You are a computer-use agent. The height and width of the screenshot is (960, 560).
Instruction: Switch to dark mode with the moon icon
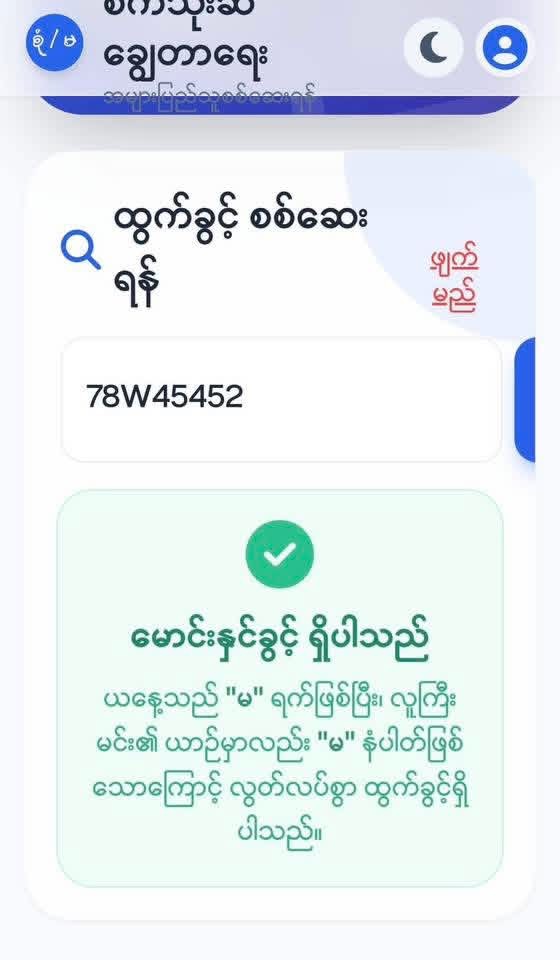click(433, 48)
